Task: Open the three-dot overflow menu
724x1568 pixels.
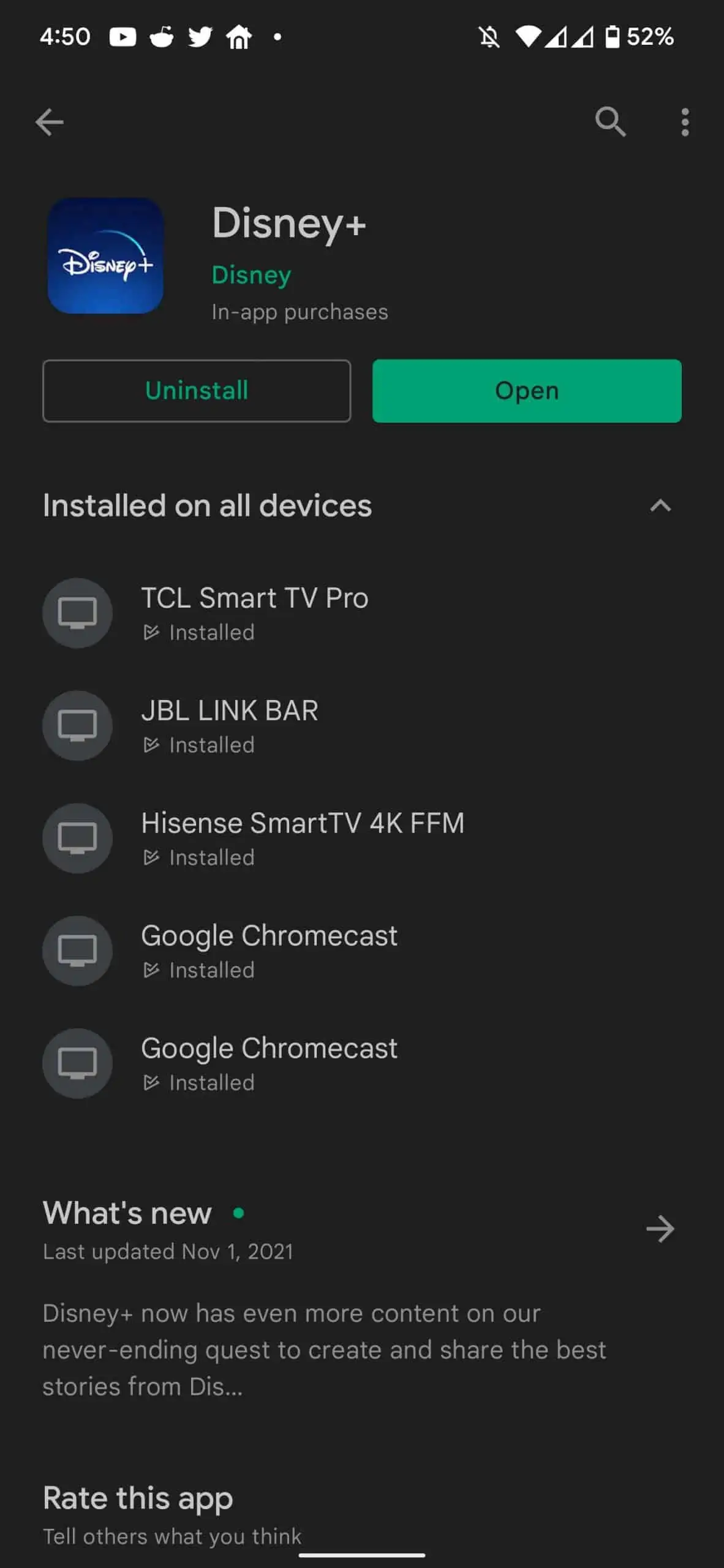Action: [685, 122]
